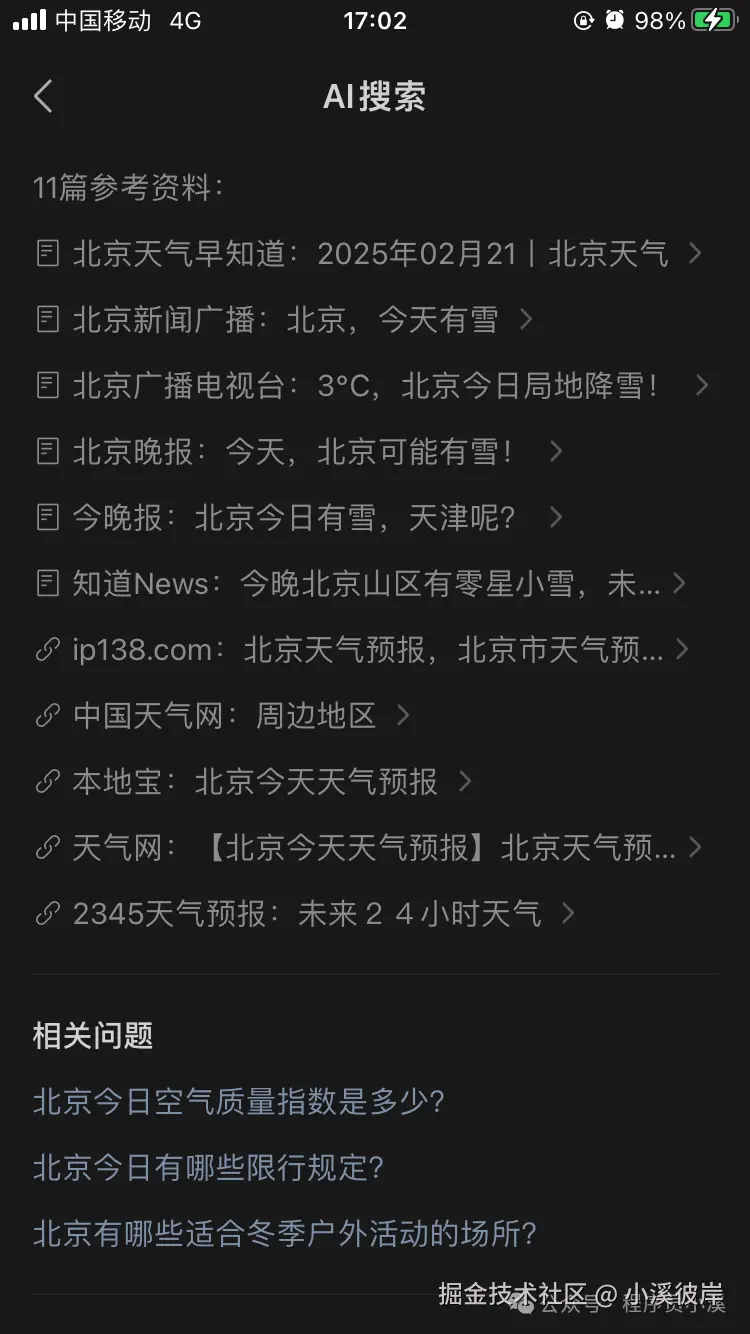Click the document icon beside 北京天气早知道
The height and width of the screenshot is (1334, 750).
pos(46,254)
